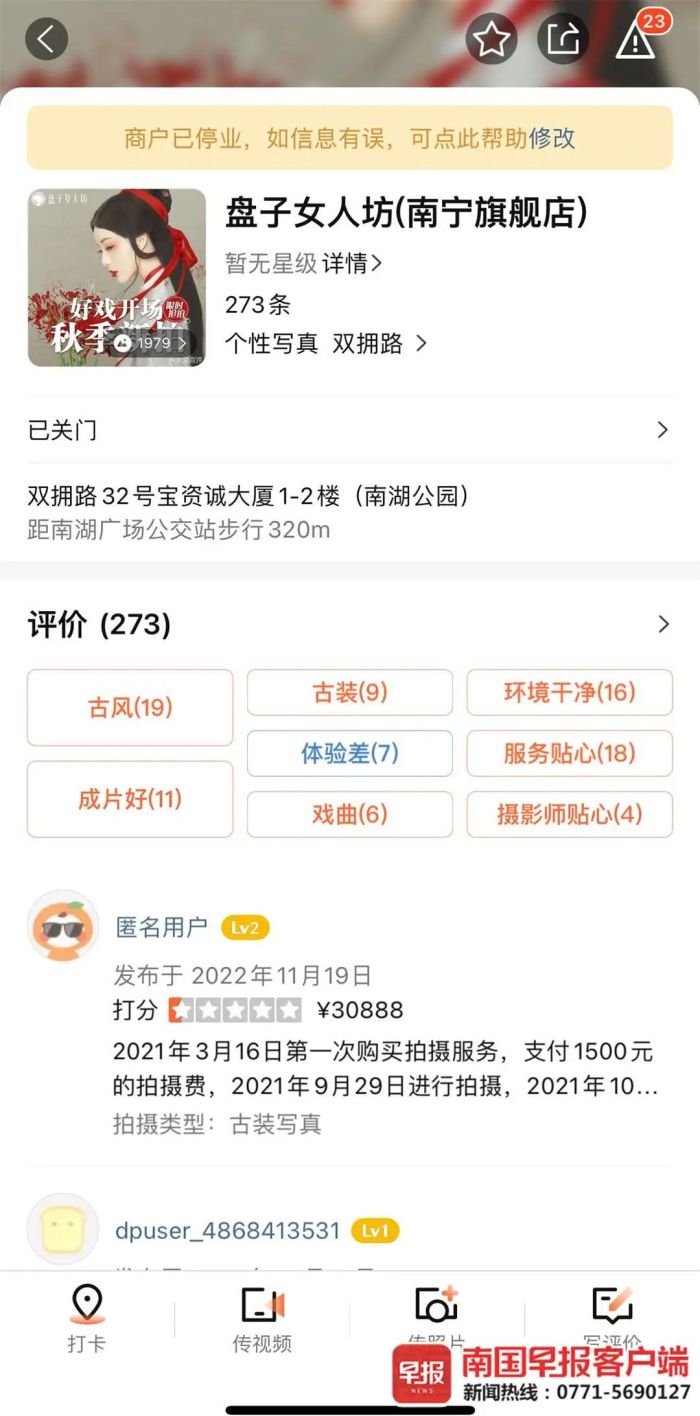
Task: Open the report warning icon
Action: tap(635, 40)
